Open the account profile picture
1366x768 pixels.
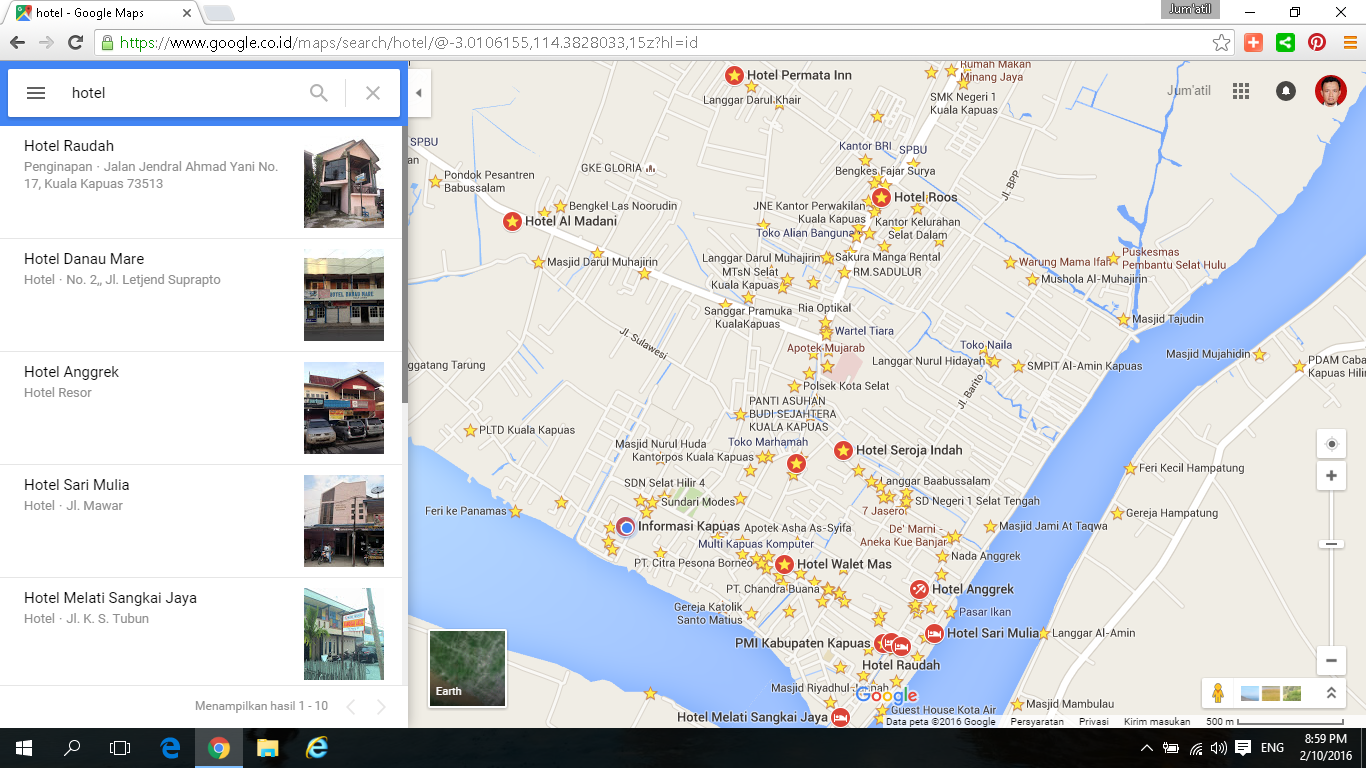coord(1331,91)
